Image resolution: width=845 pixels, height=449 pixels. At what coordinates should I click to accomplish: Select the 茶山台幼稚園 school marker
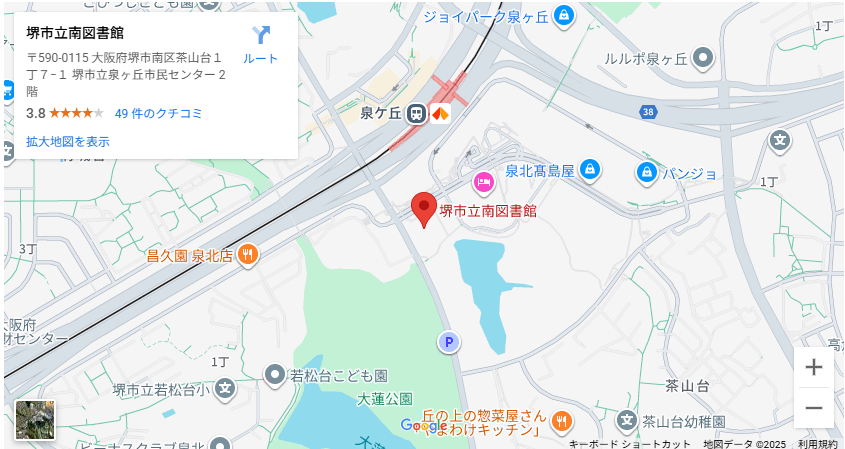coord(627,420)
